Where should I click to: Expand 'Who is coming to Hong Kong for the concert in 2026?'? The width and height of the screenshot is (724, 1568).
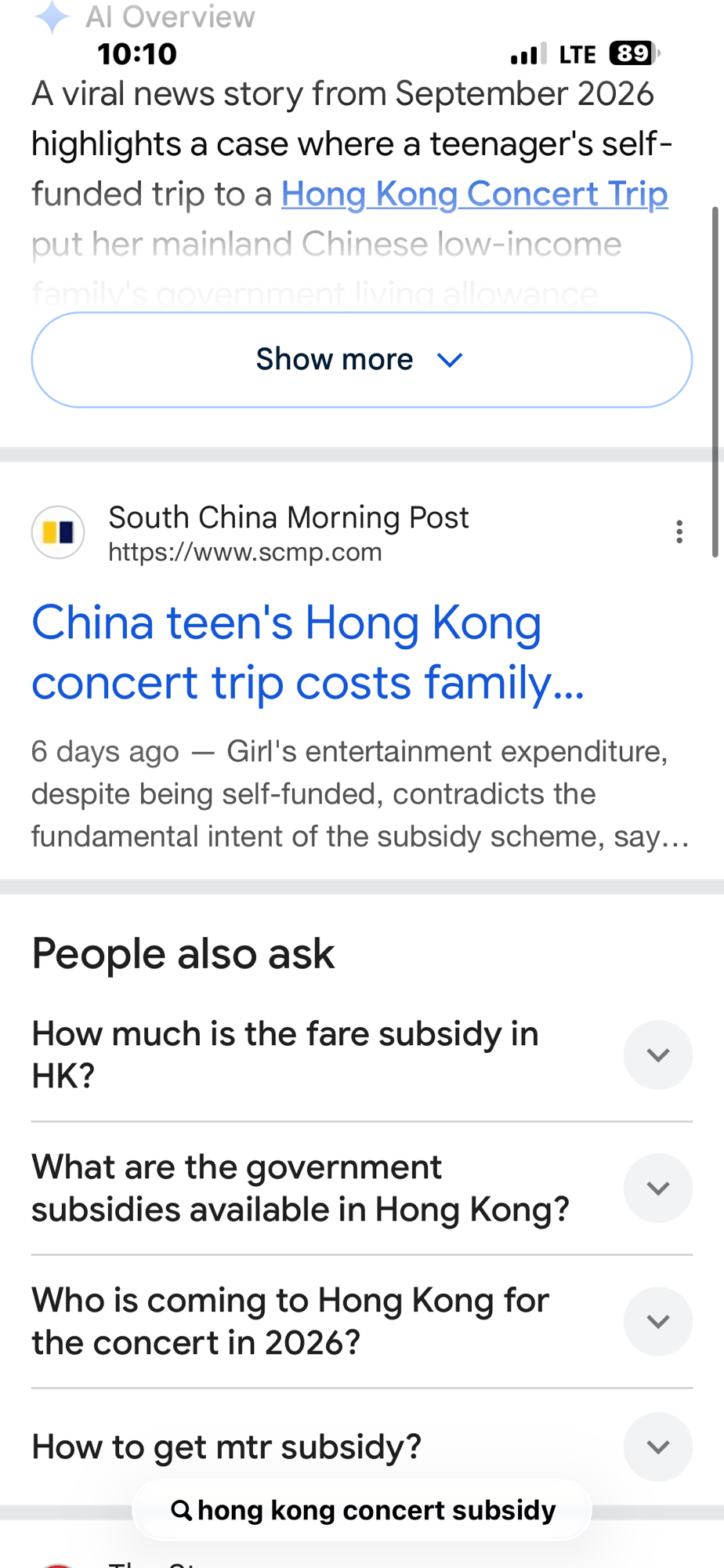pyautogui.click(x=361, y=1321)
